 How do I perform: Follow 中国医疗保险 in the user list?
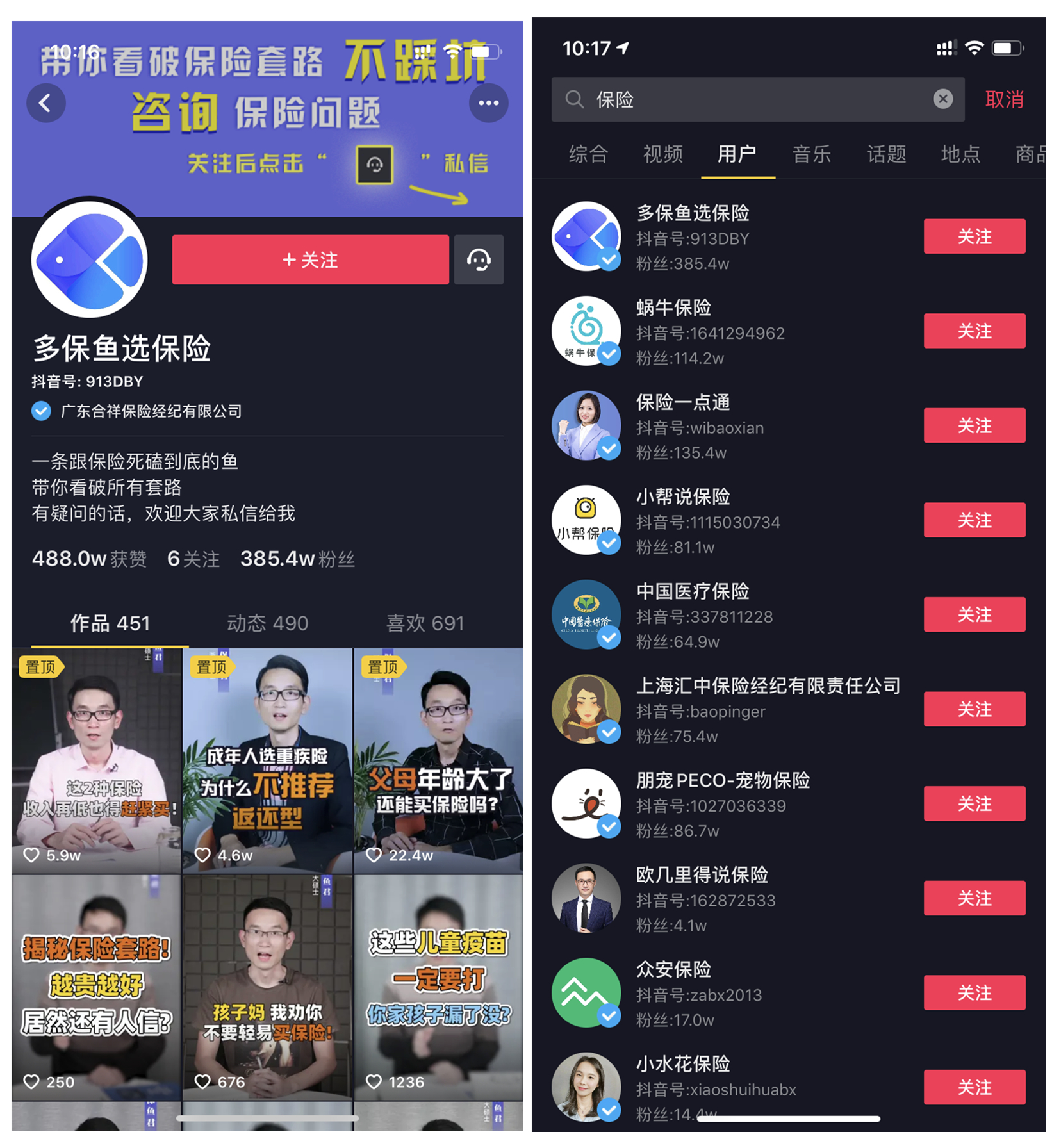coord(974,615)
